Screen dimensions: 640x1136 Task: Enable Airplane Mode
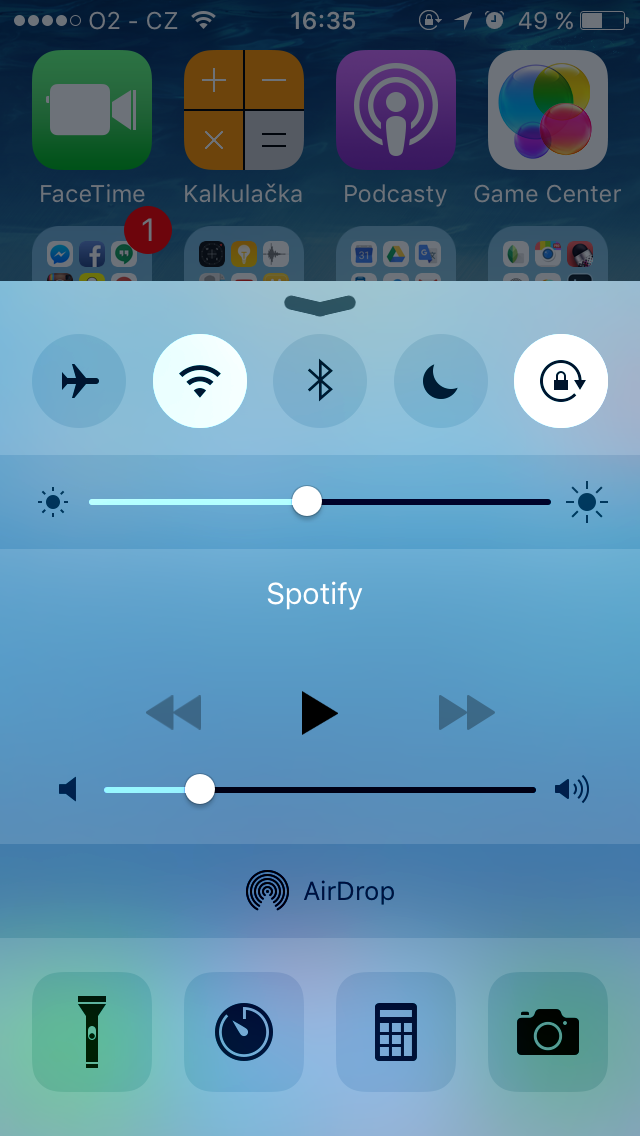pyautogui.click(x=79, y=381)
